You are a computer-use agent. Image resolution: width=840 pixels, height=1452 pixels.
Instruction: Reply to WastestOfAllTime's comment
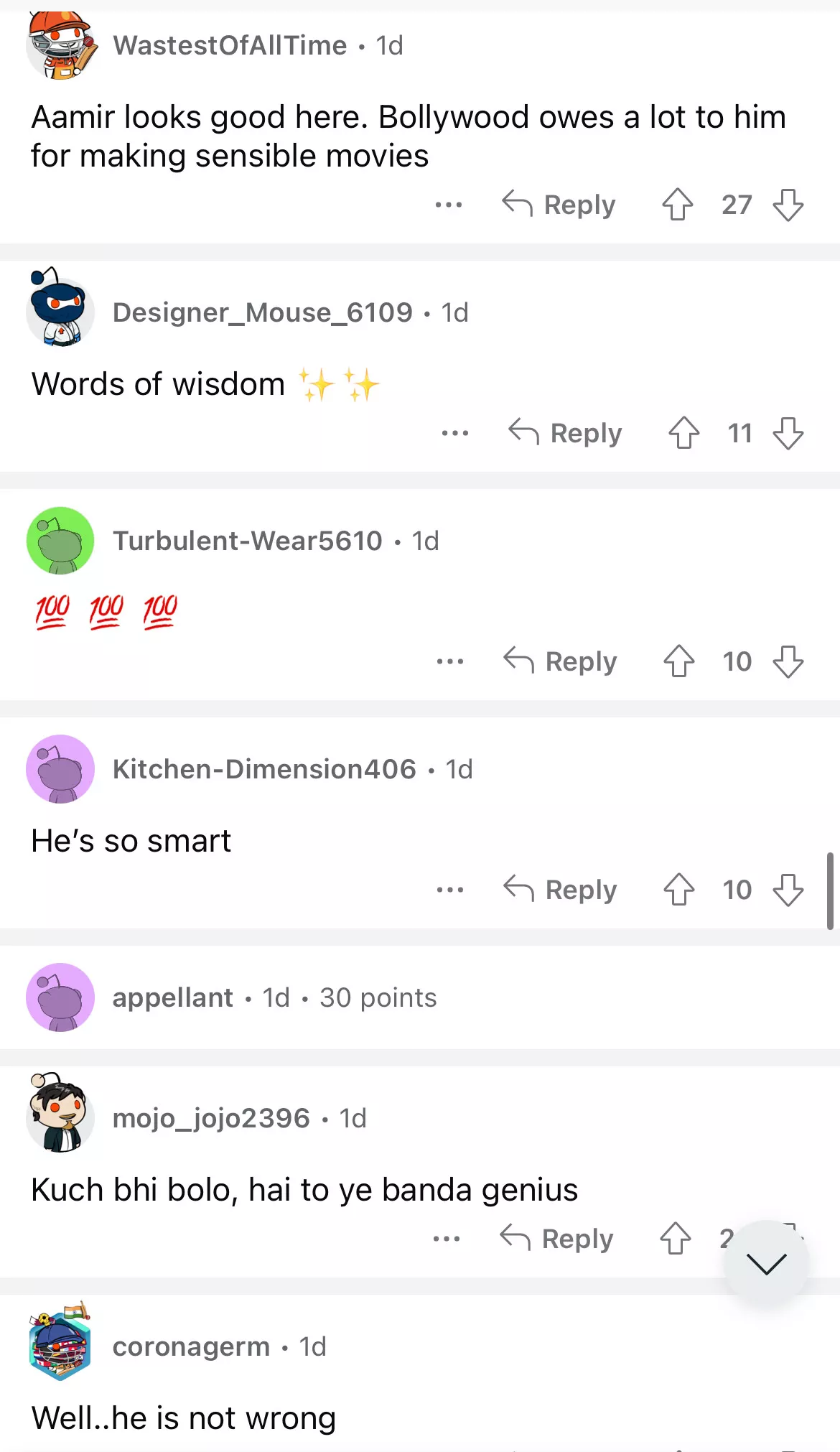click(x=559, y=205)
